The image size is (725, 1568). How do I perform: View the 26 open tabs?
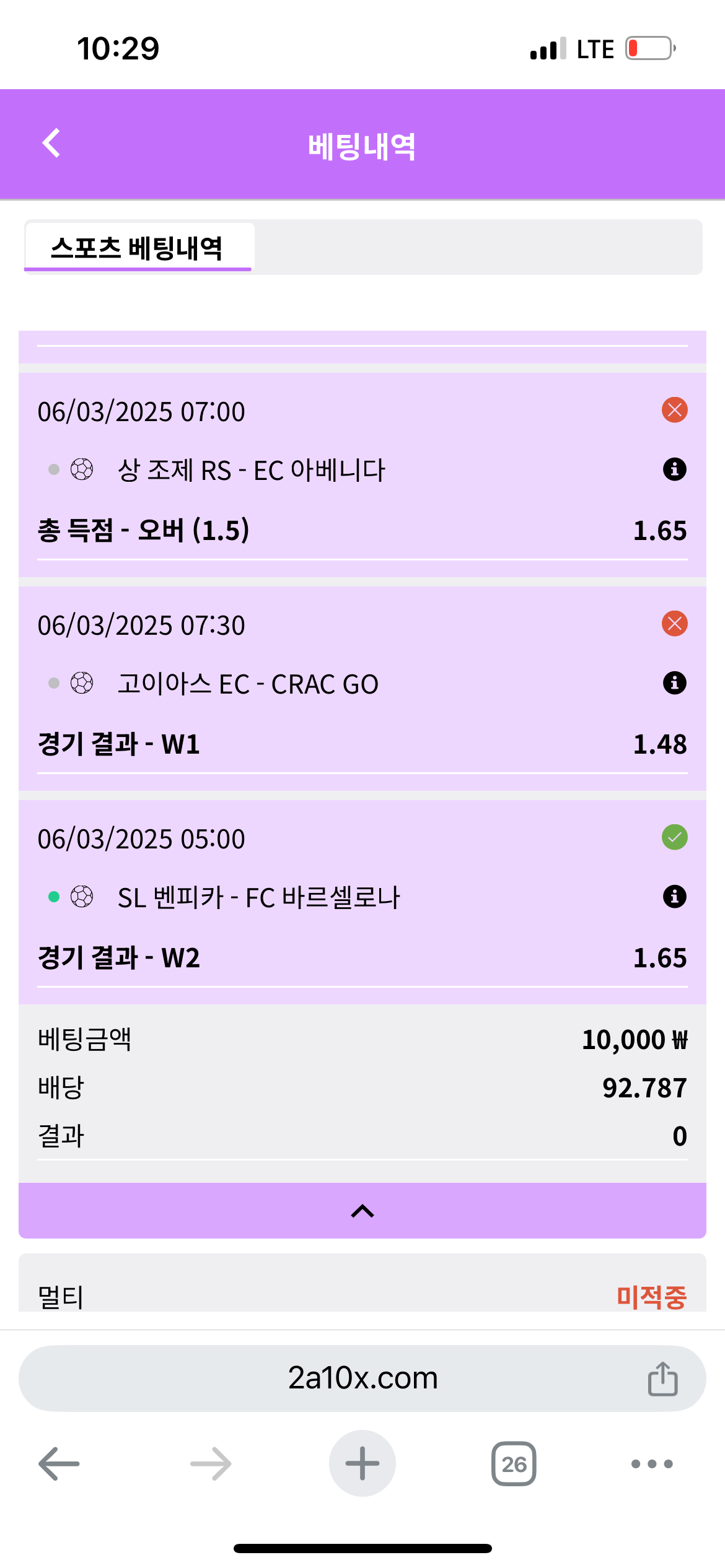[514, 1464]
